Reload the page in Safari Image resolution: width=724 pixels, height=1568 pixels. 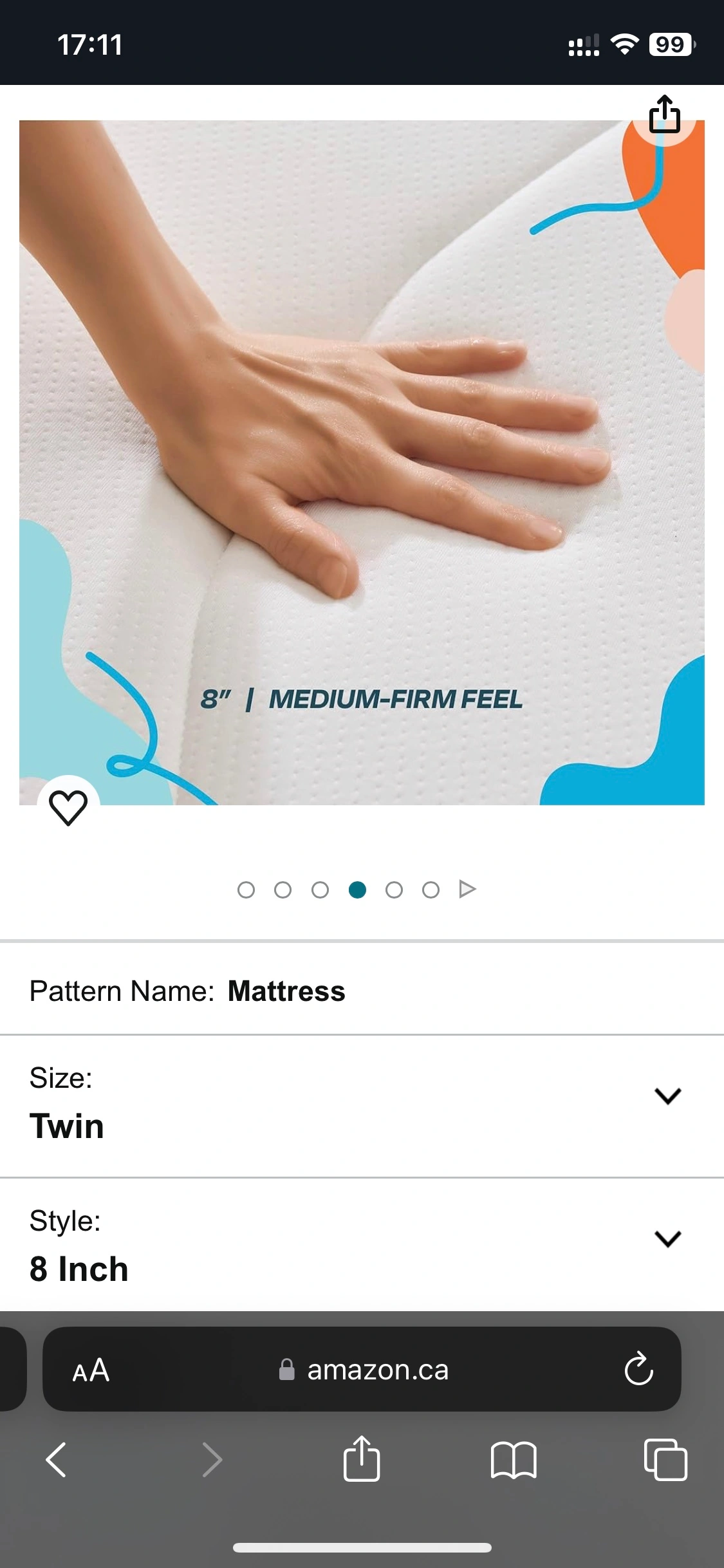pyautogui.click(x=638, y=1369)
